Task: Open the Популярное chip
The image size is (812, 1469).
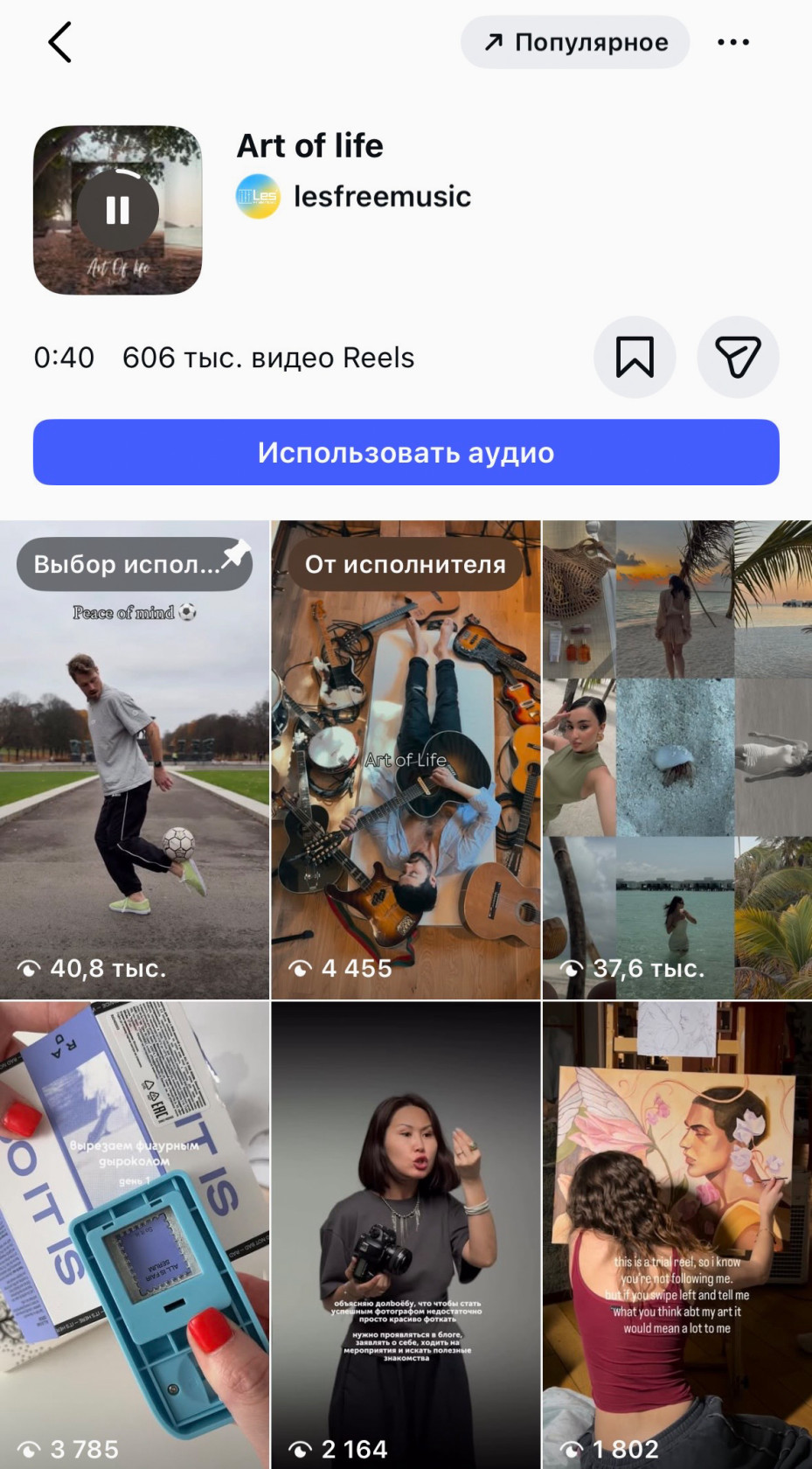Action: click(575, 42)
